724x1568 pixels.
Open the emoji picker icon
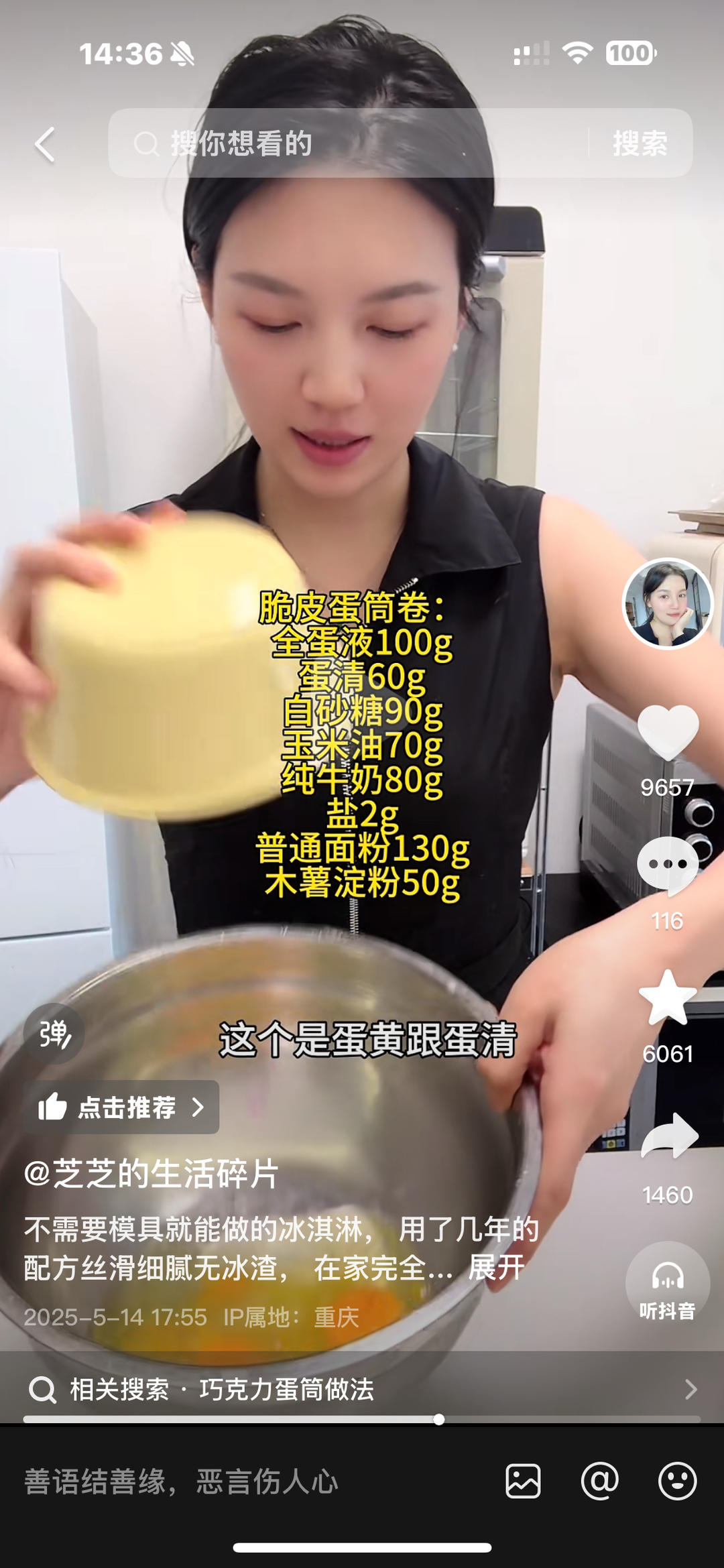point(677,1481)
